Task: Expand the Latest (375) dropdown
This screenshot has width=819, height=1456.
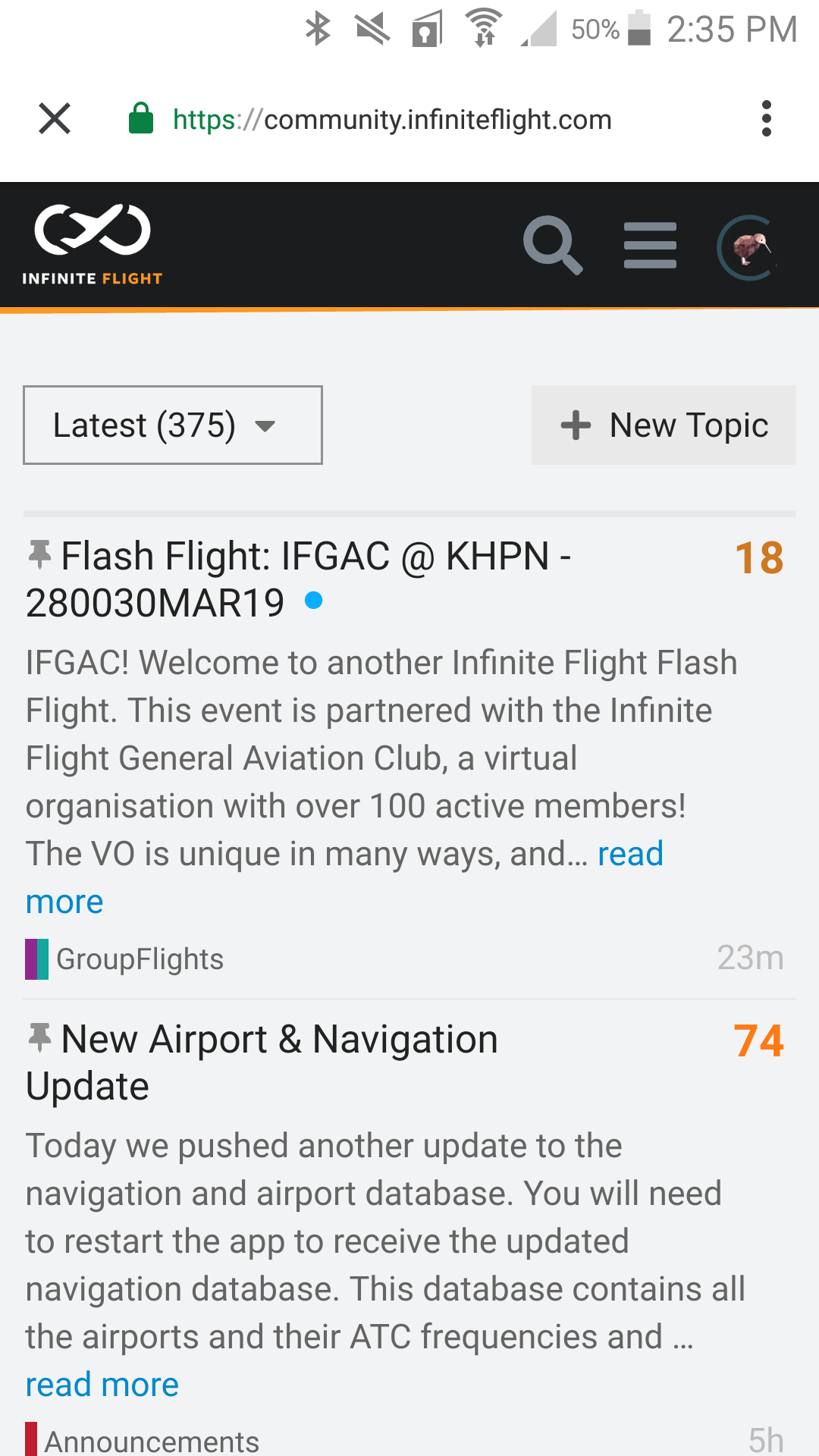Action: pos(173,425)
